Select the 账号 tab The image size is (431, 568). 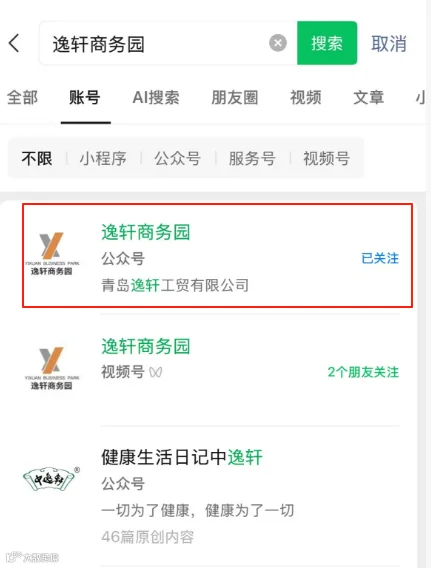tap(85, 97)
